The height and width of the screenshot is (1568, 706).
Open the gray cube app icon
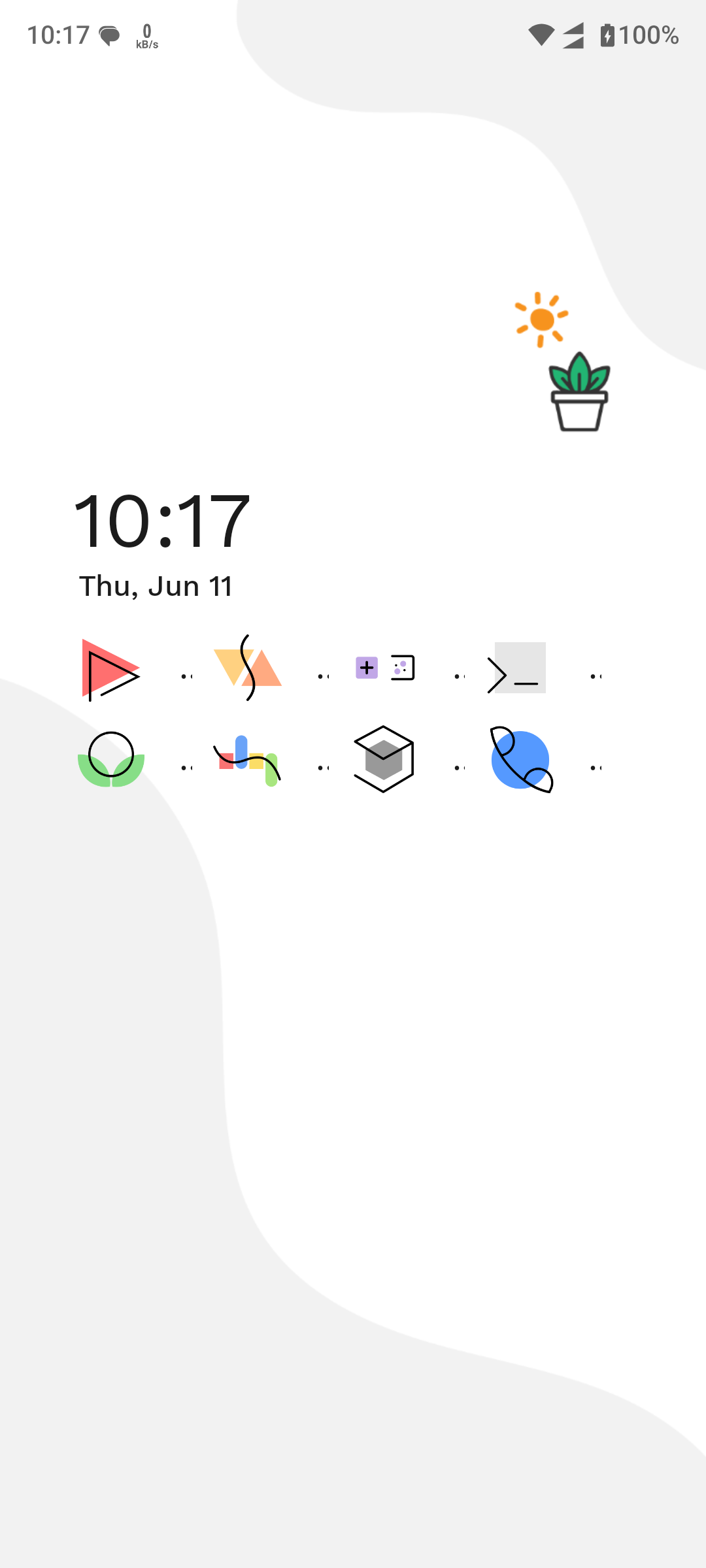click(x=384, y=759)
